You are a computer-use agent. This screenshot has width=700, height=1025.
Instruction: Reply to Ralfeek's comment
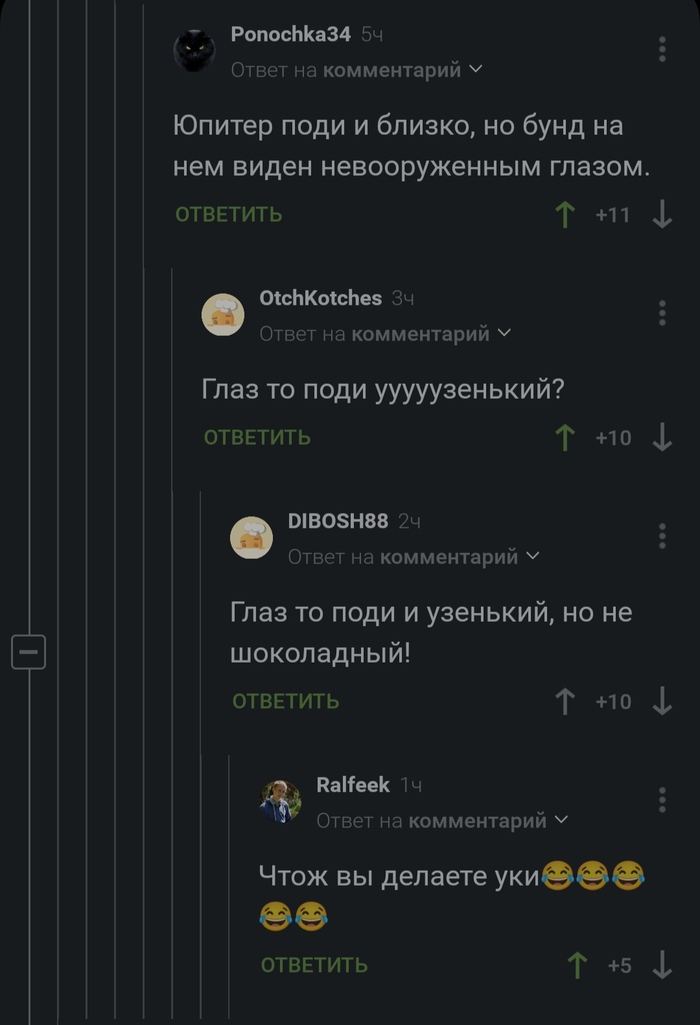314,965
